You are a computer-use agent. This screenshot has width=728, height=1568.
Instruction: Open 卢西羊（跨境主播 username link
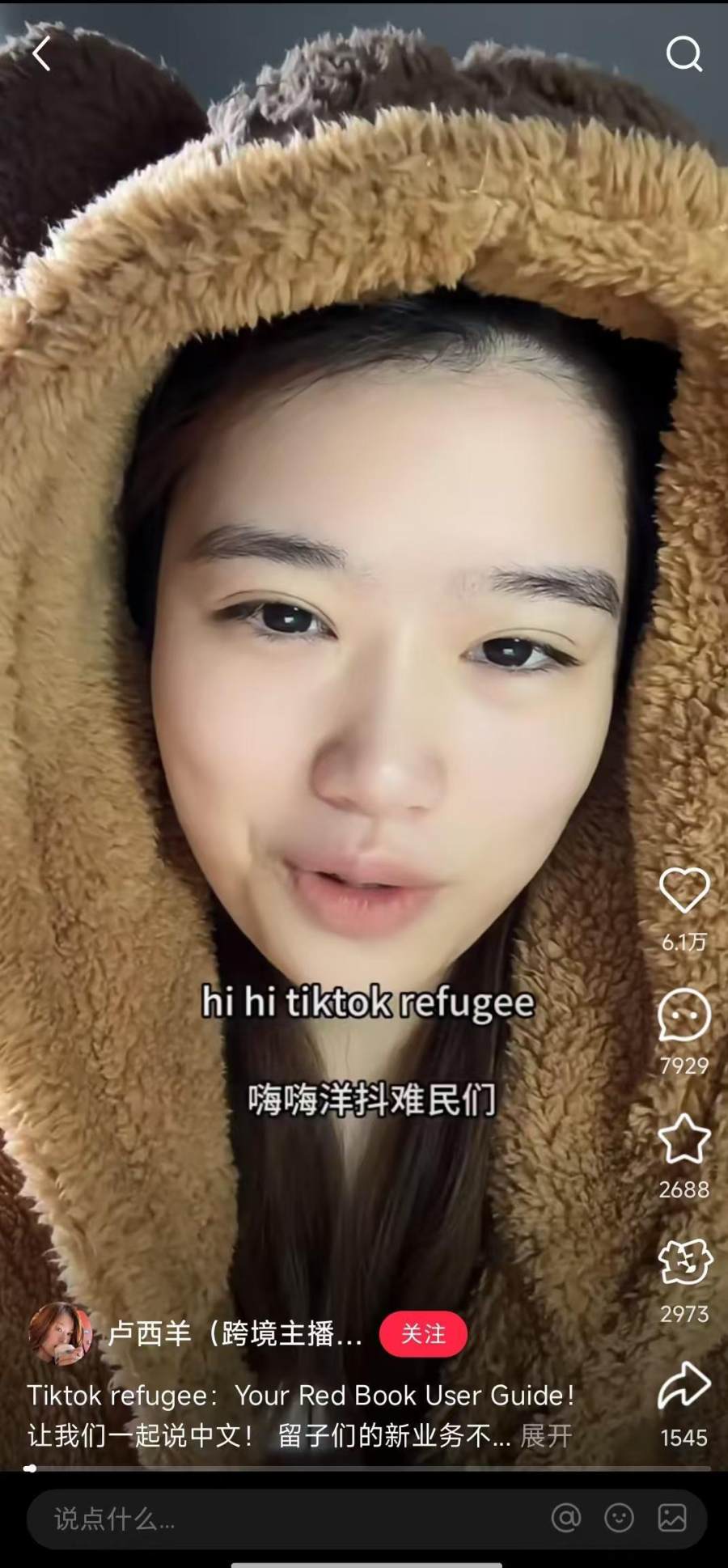click(235, 1334)
